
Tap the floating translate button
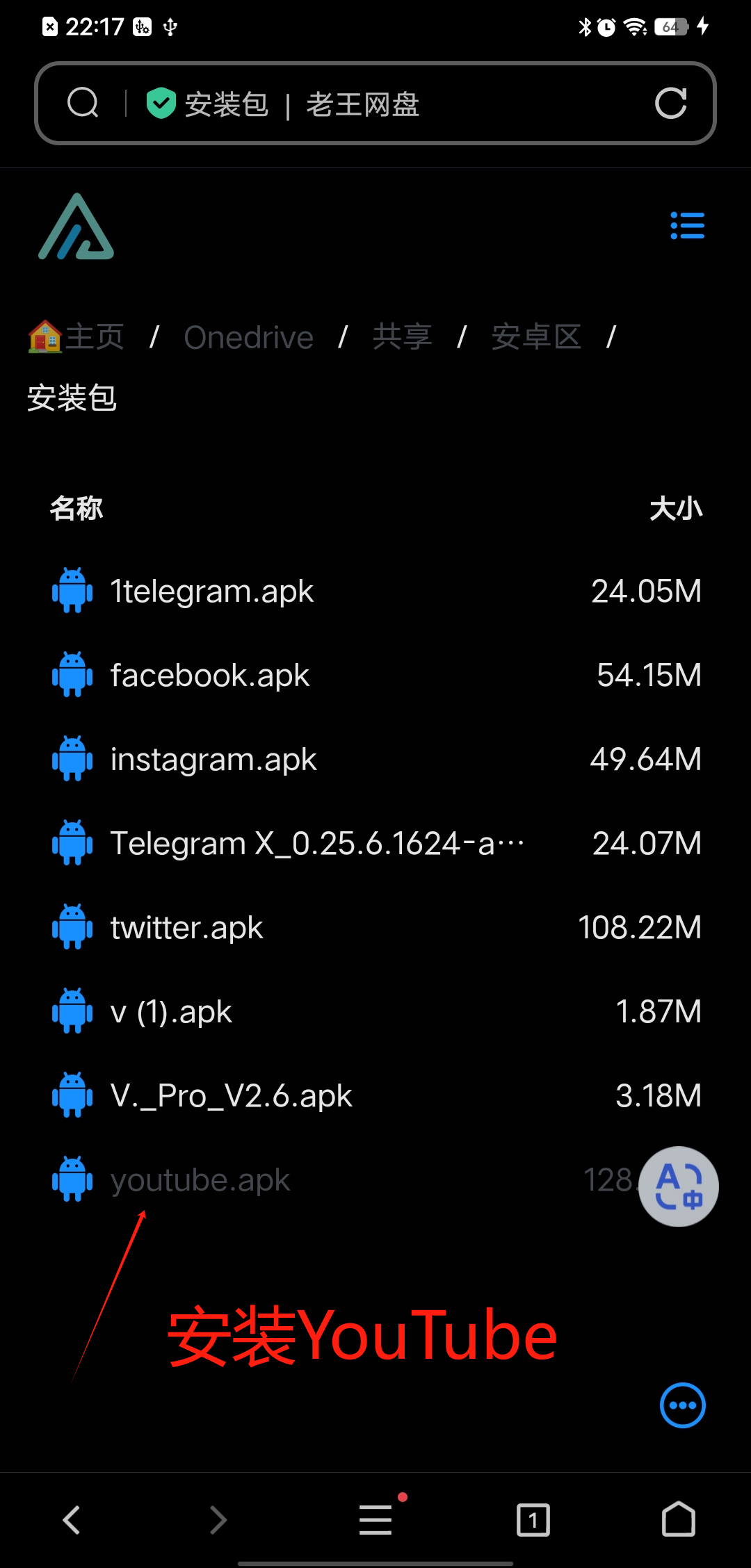(x=679, y=1186)
